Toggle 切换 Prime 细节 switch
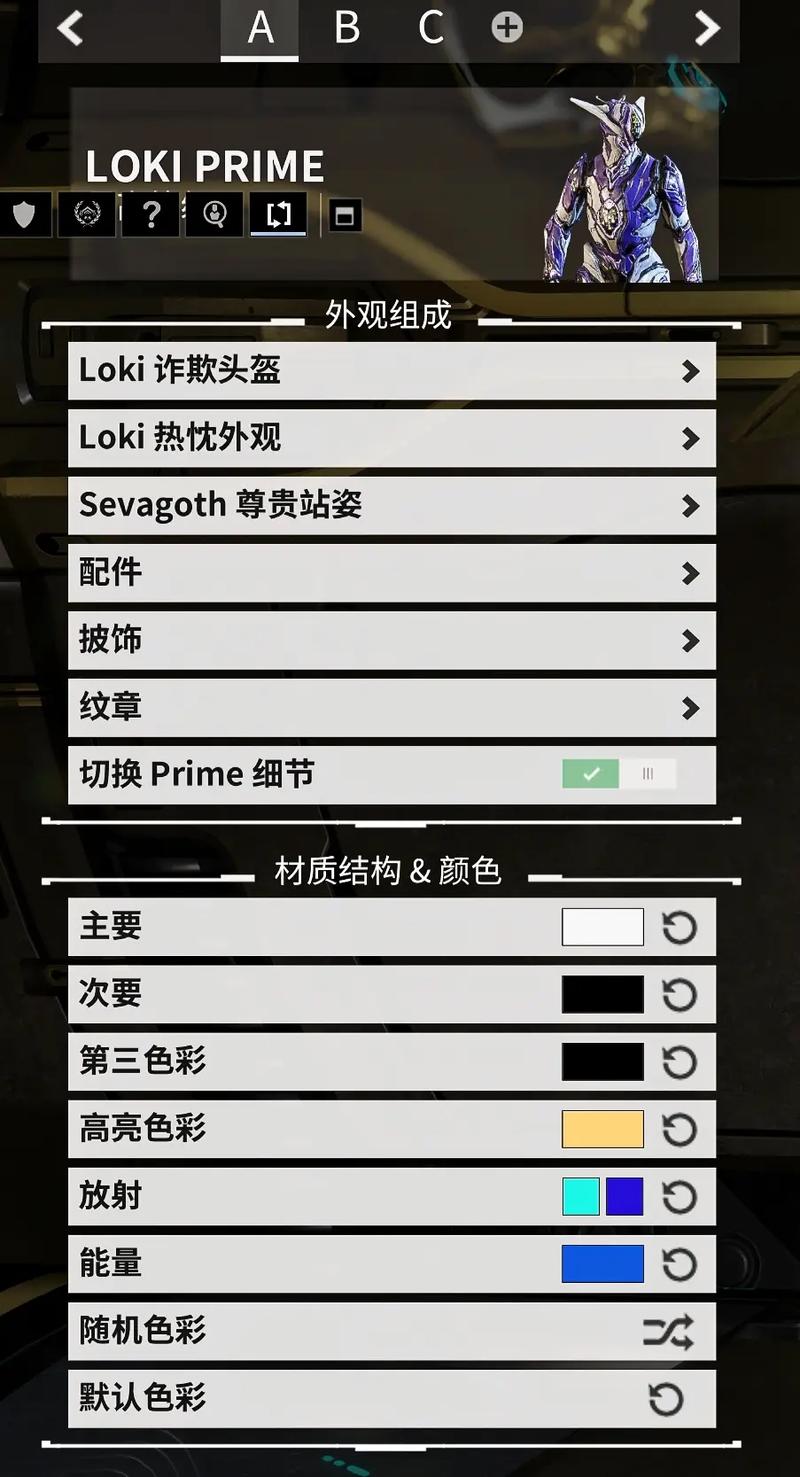The height and width of the screenshot is (1477, 800). pyautogui.click(x=619, y=774)
